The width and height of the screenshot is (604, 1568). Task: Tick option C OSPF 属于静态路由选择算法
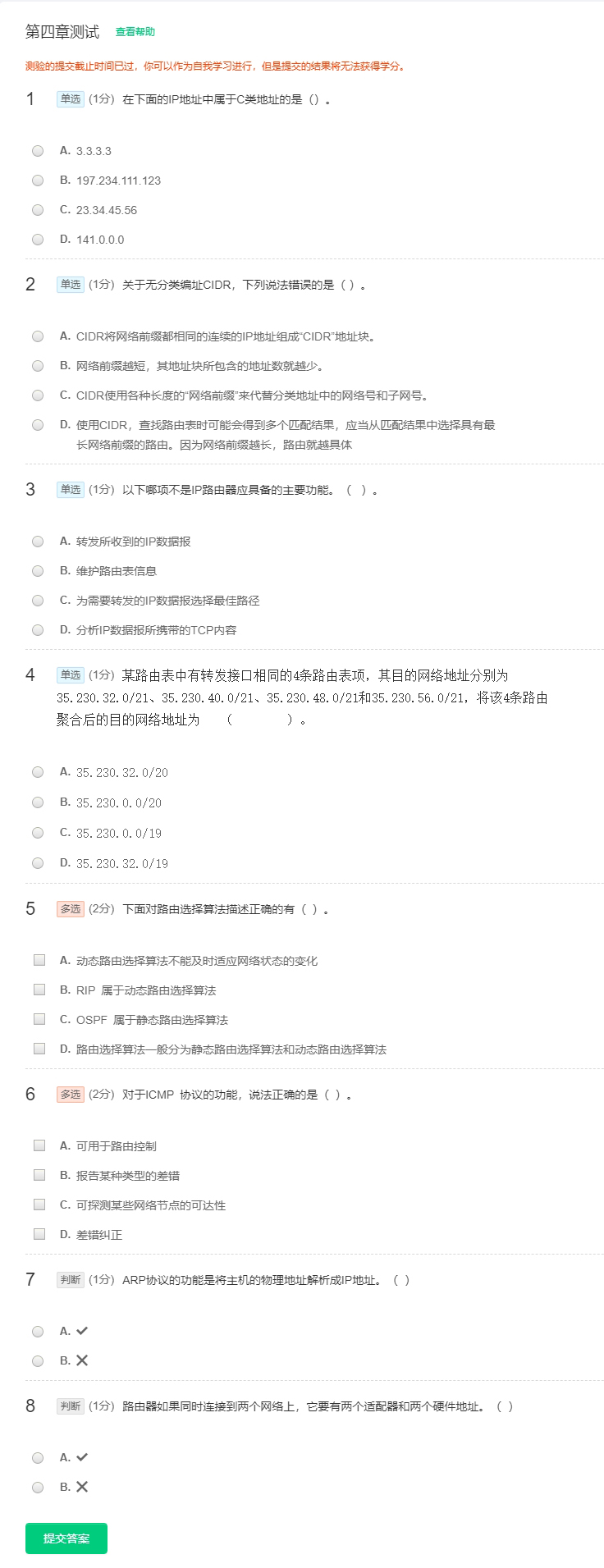(39, 1019)
